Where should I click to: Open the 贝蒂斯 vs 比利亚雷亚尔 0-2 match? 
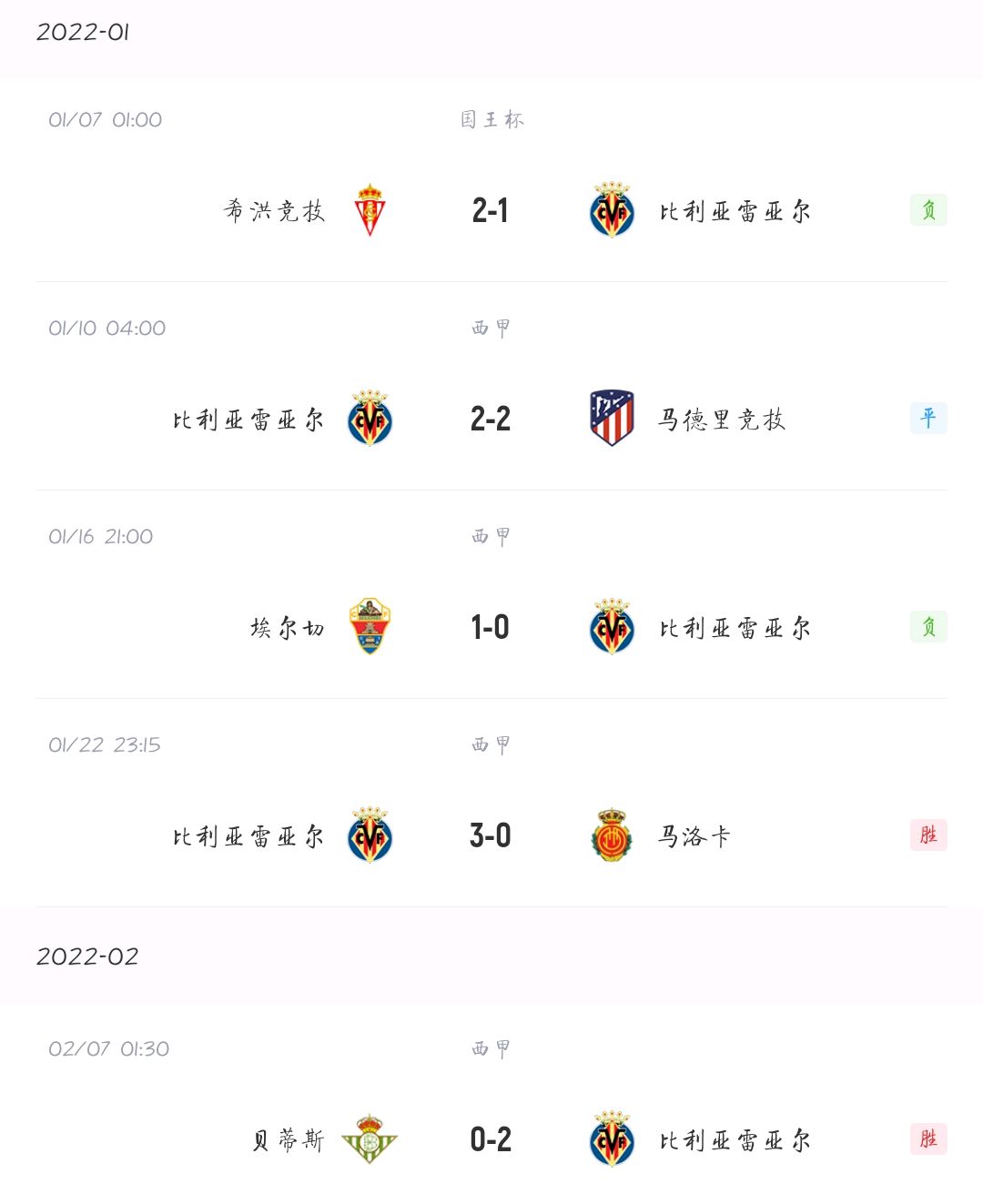coord(491,1139)
